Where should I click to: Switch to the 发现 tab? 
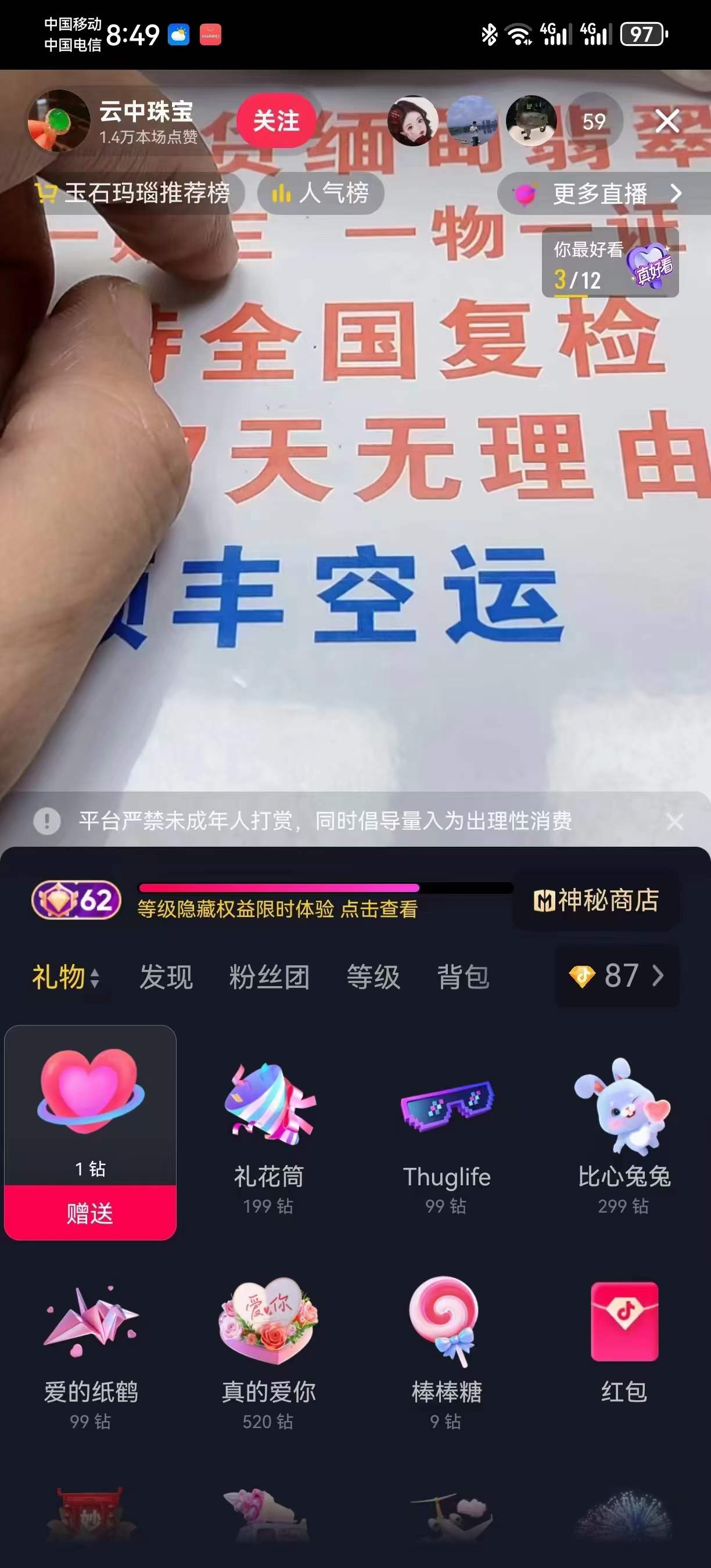point(166,977)
